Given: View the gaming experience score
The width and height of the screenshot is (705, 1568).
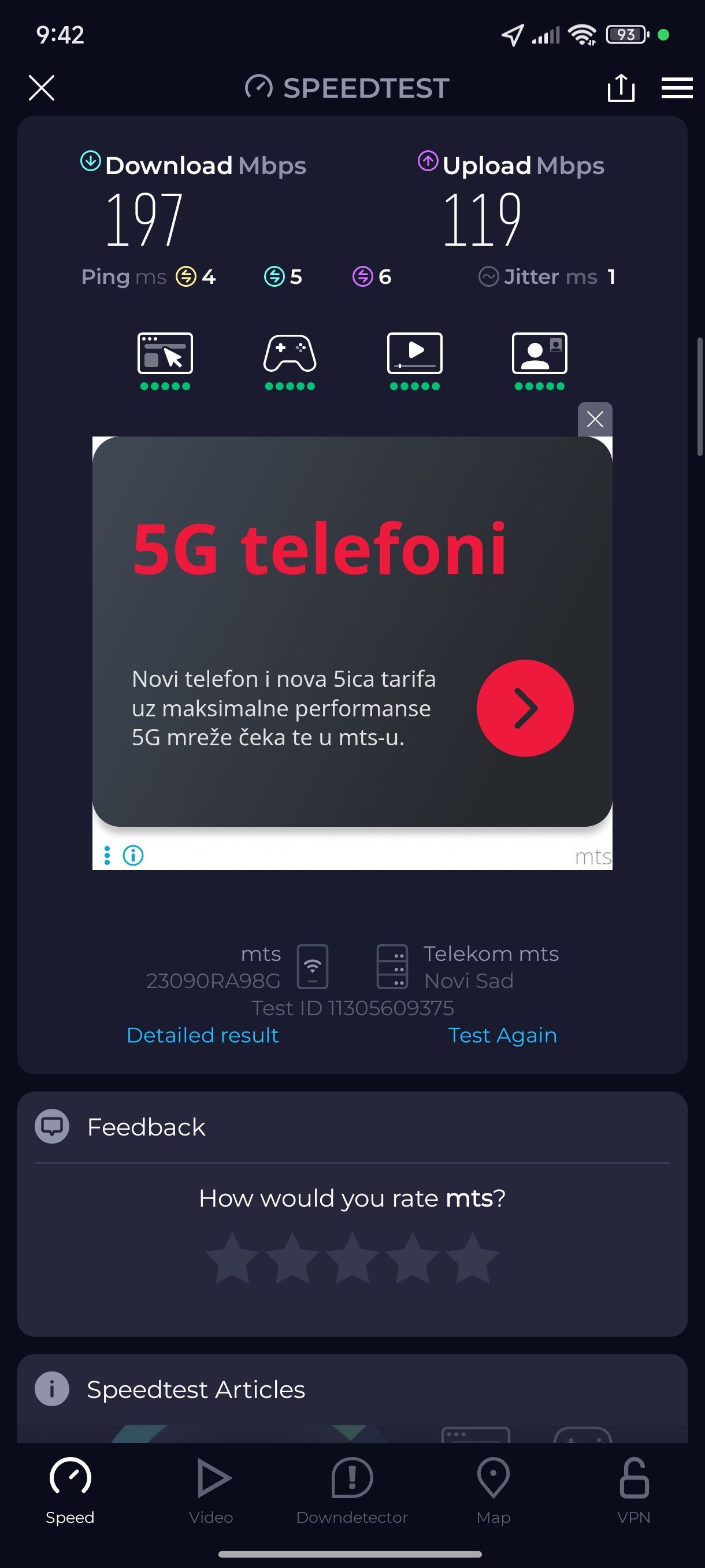Looking at the screenshot, I should coord(290,360).
